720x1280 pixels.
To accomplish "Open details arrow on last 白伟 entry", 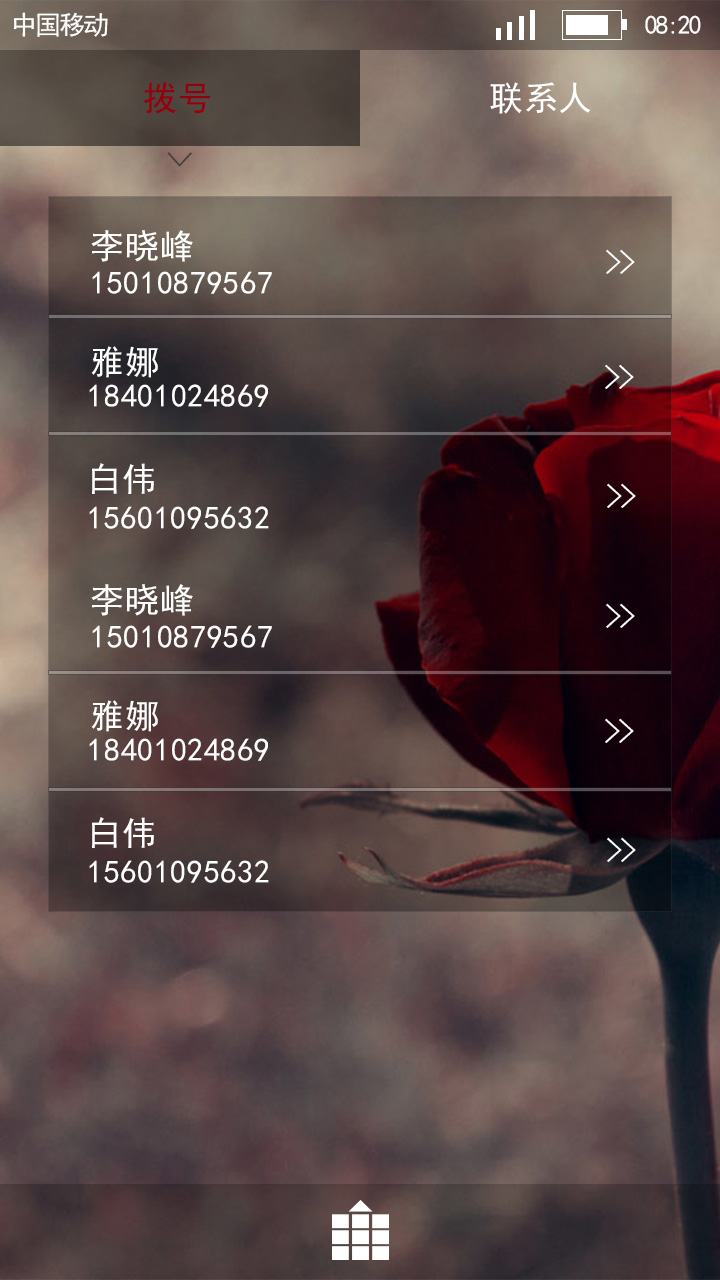I will coord(620,850).
